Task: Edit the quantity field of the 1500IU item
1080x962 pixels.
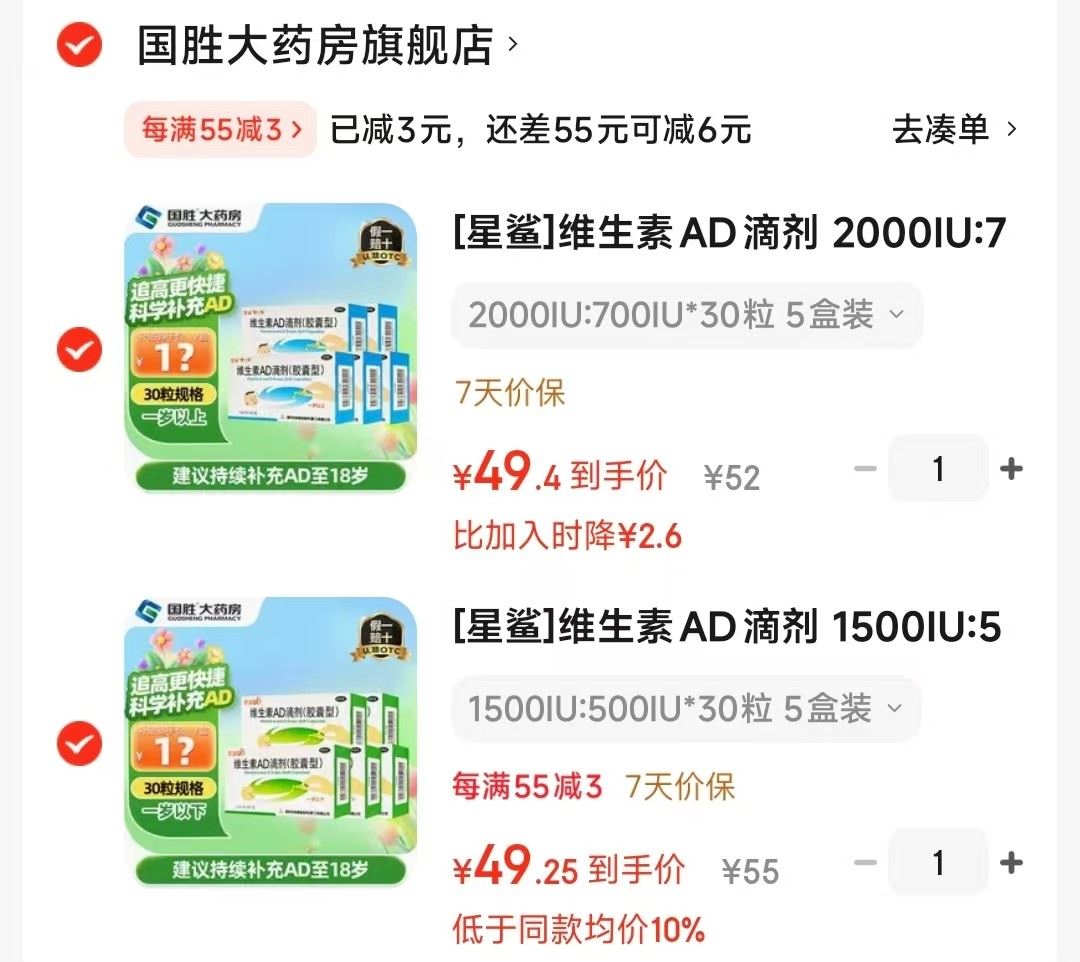Action: tap(938, 863)
